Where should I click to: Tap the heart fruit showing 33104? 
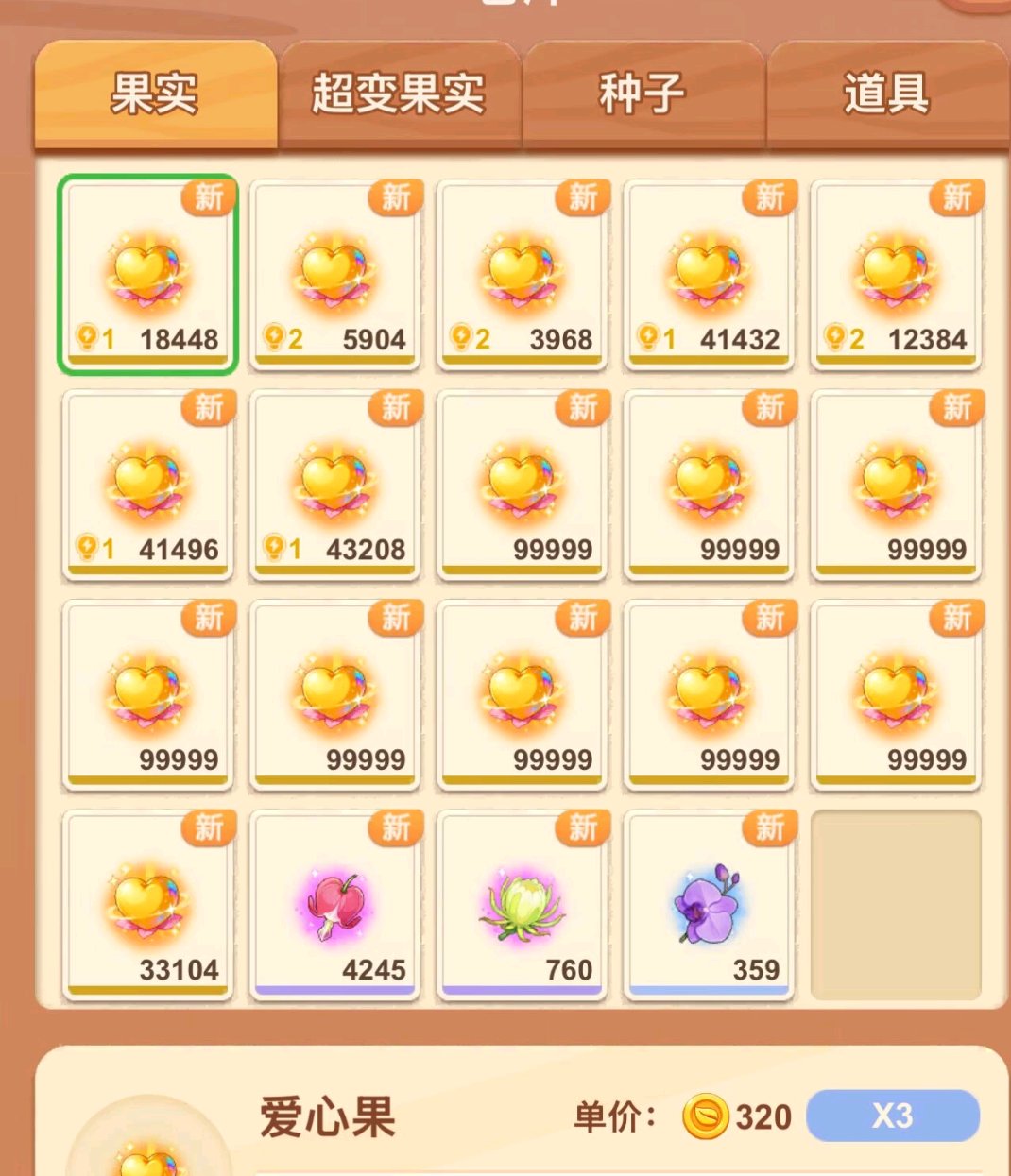click(147, 905)
